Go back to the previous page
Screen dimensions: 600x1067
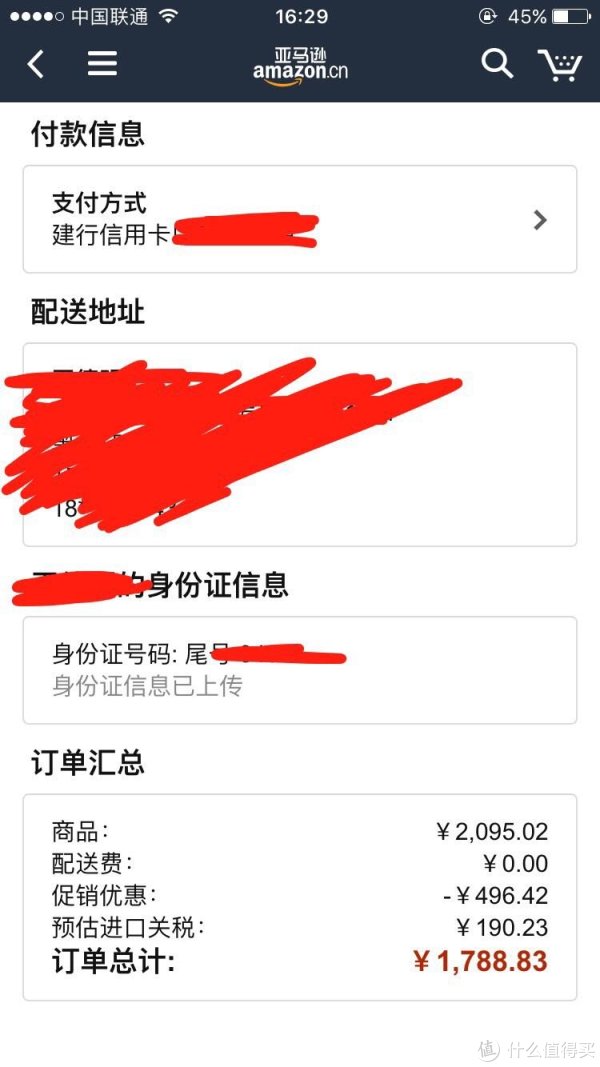[36, 65]
